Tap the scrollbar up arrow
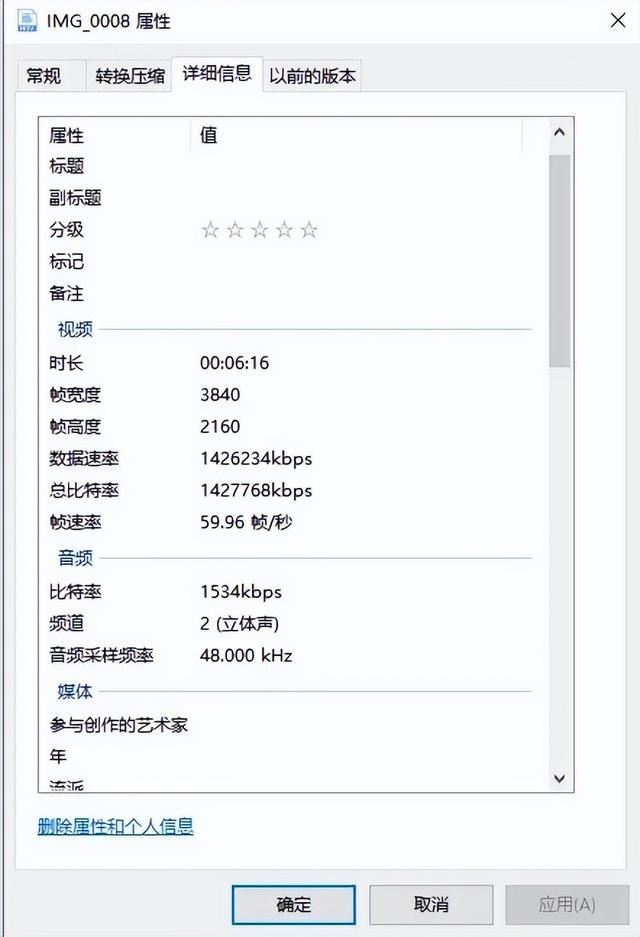The width and height of the screenshot is (640, 937). (559, 132)
